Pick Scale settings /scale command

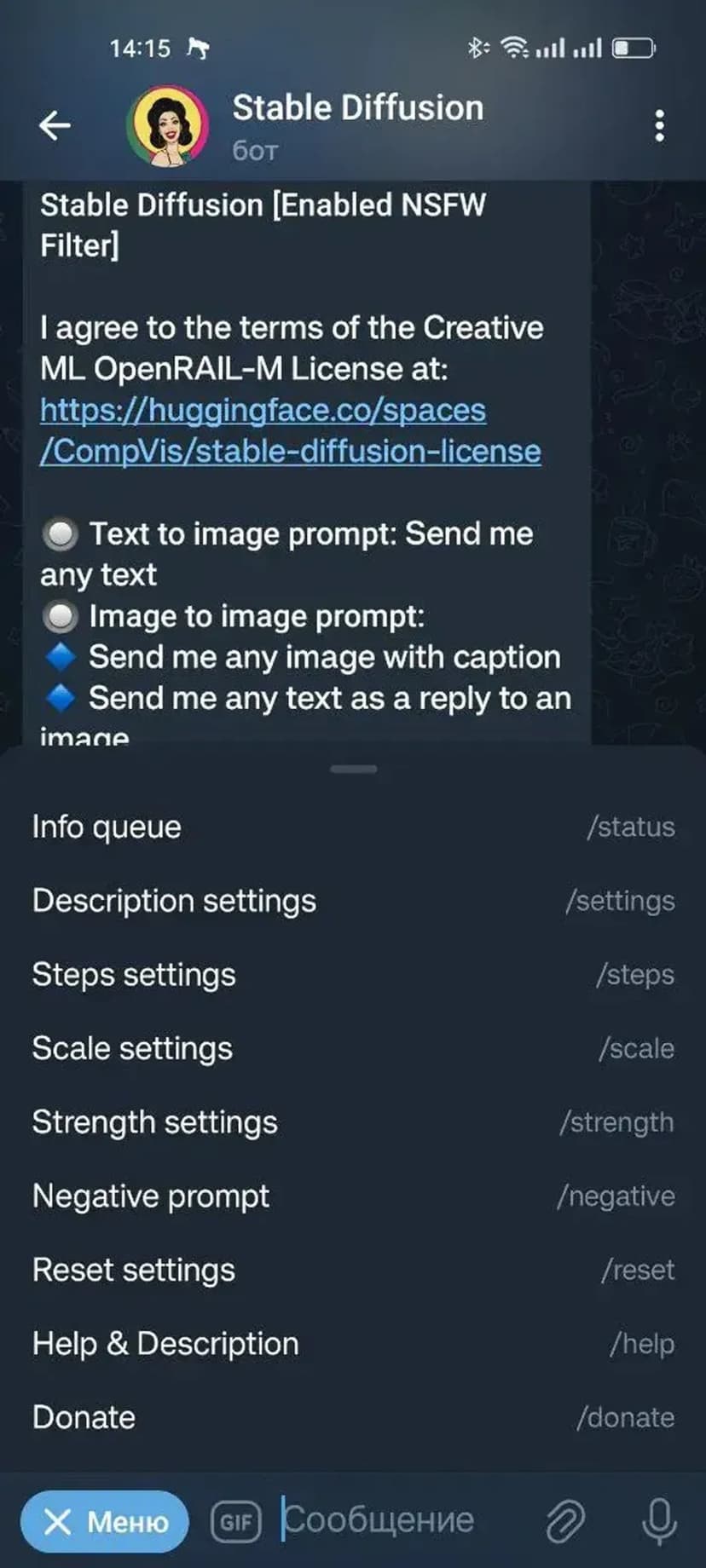click(353, 1048)
